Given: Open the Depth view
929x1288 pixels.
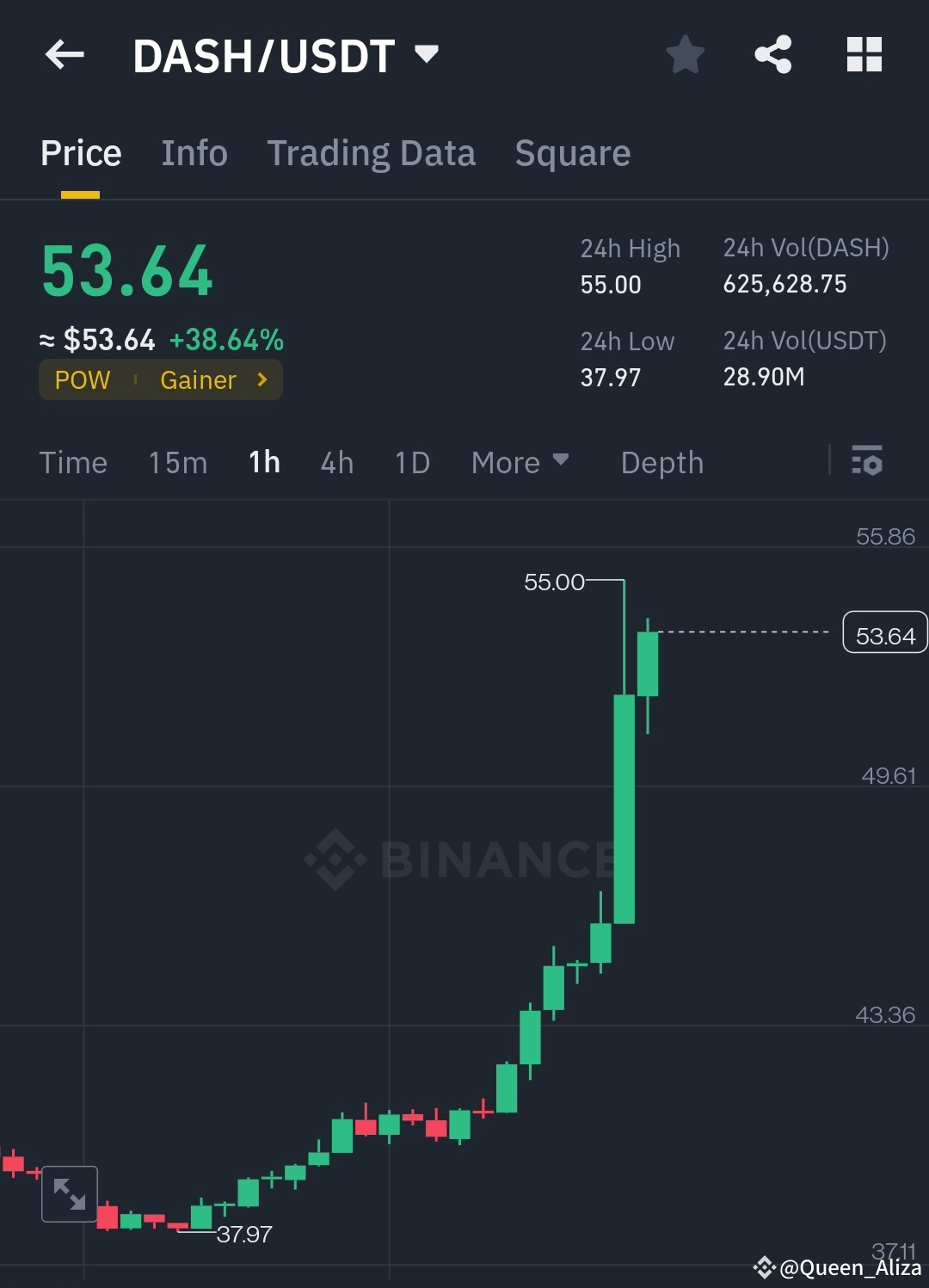Looking at the screenshot, I should click(x=661, y=462).
